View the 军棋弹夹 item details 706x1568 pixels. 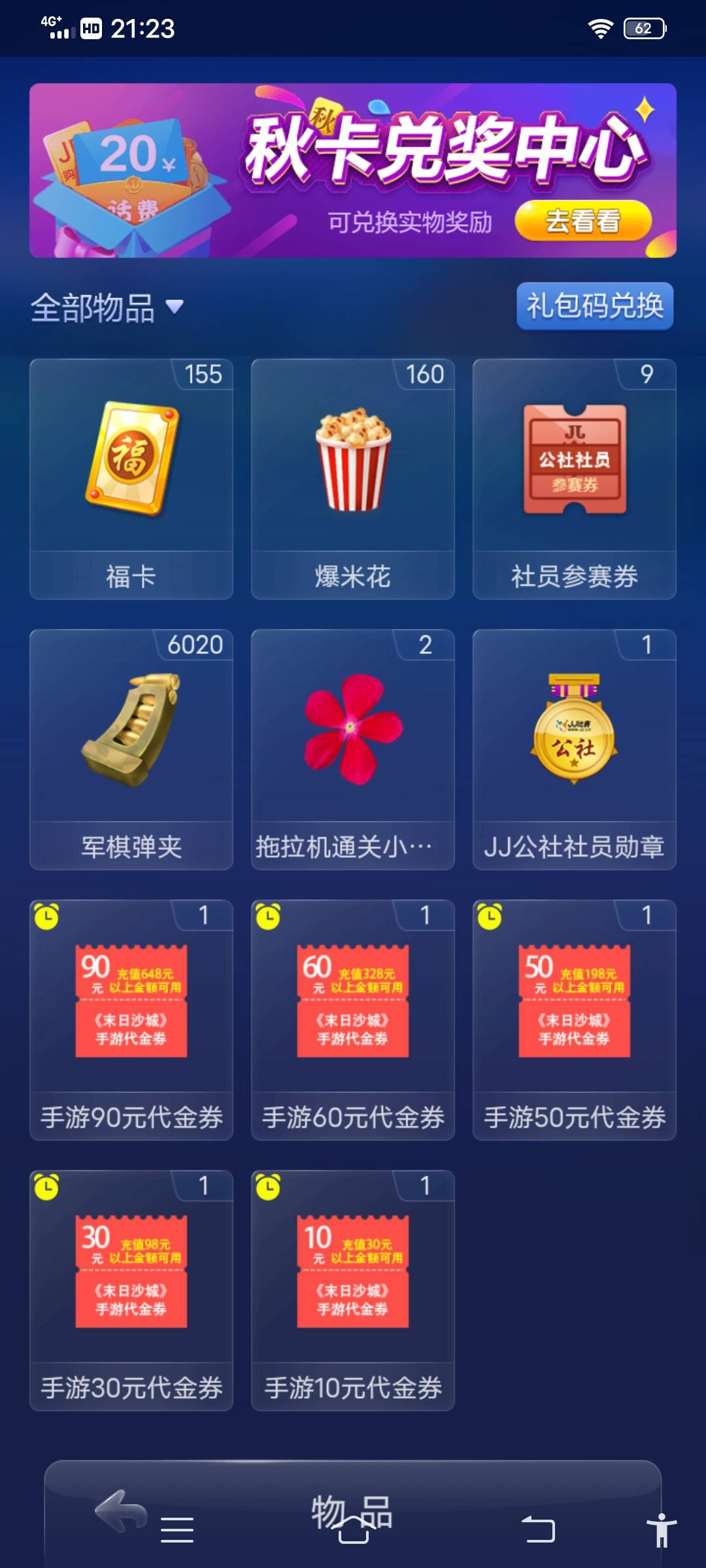pos(131,745)
